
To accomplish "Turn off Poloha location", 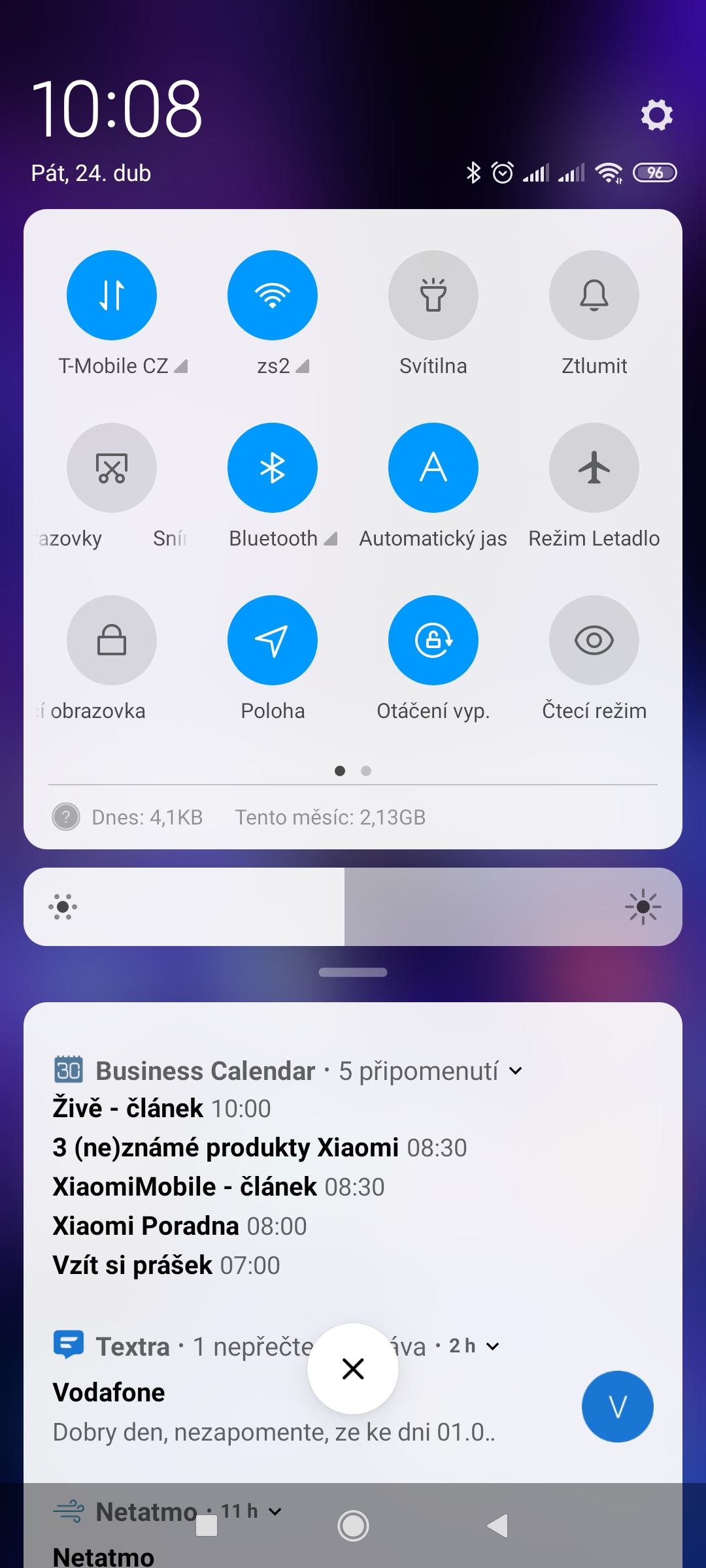I will pos(273,640).
